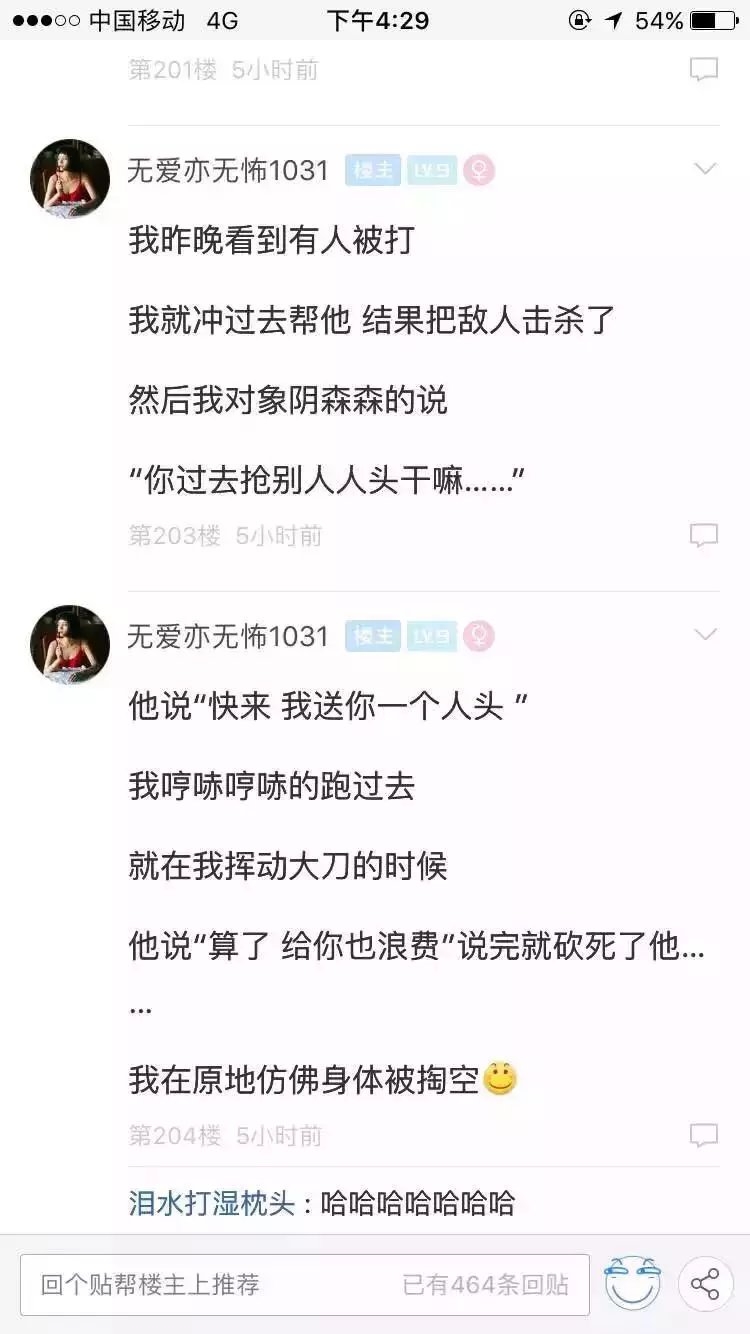This screenshot has height=1334, width=750.
Task: Tap the reply box 回个贴帮楼主上推荐
Action: click(305, 1284)
